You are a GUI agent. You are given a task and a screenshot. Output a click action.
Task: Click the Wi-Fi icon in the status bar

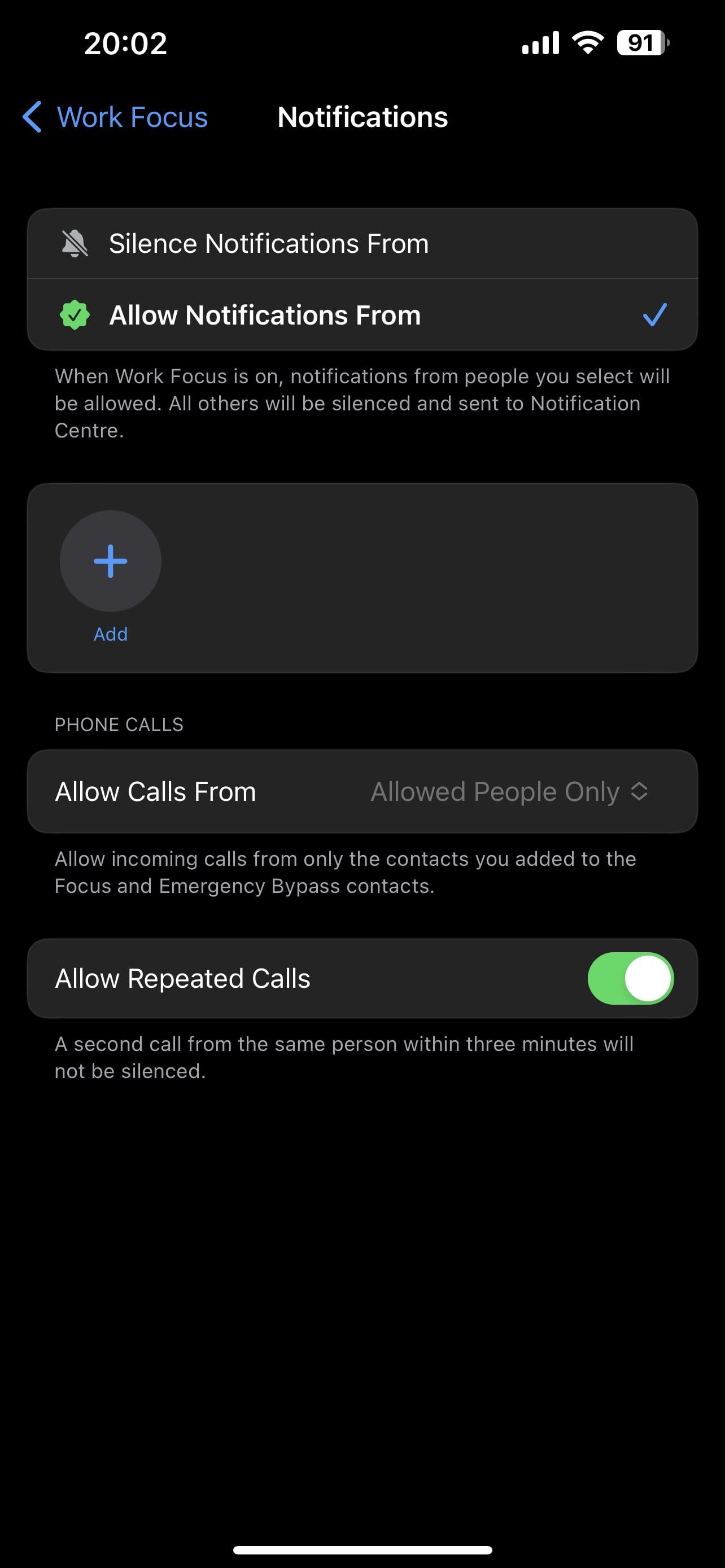click(x=586, y=42)
